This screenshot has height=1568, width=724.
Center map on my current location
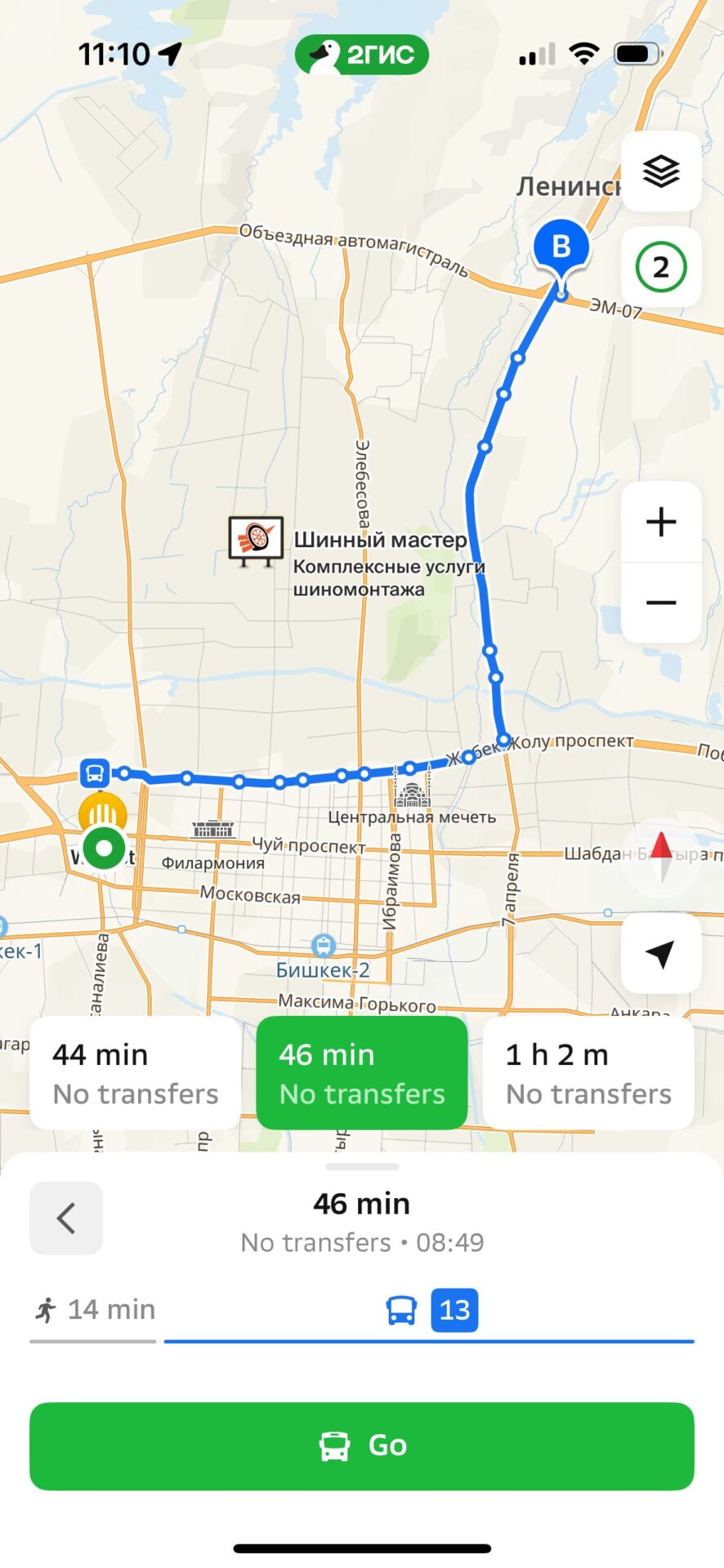coord(661,953)
